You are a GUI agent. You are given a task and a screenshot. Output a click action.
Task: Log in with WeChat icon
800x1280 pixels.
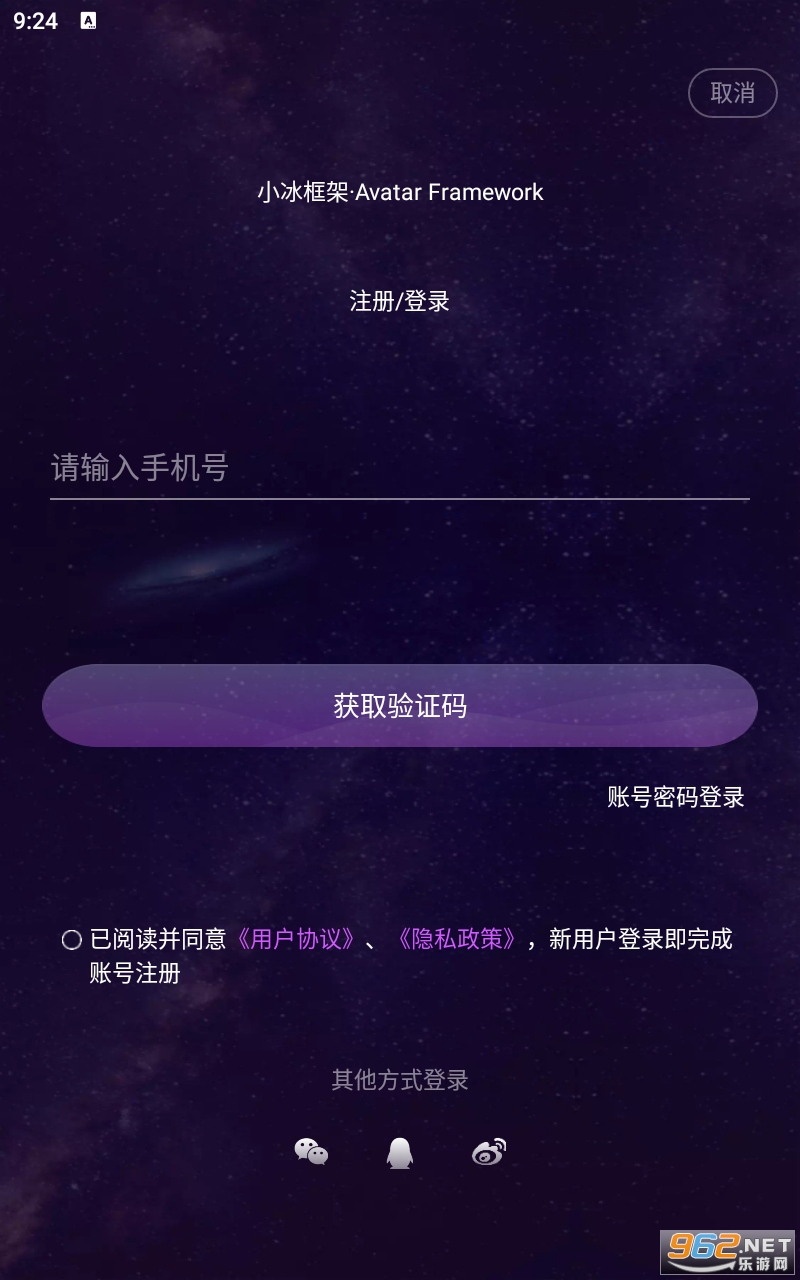pos(311,1152)
